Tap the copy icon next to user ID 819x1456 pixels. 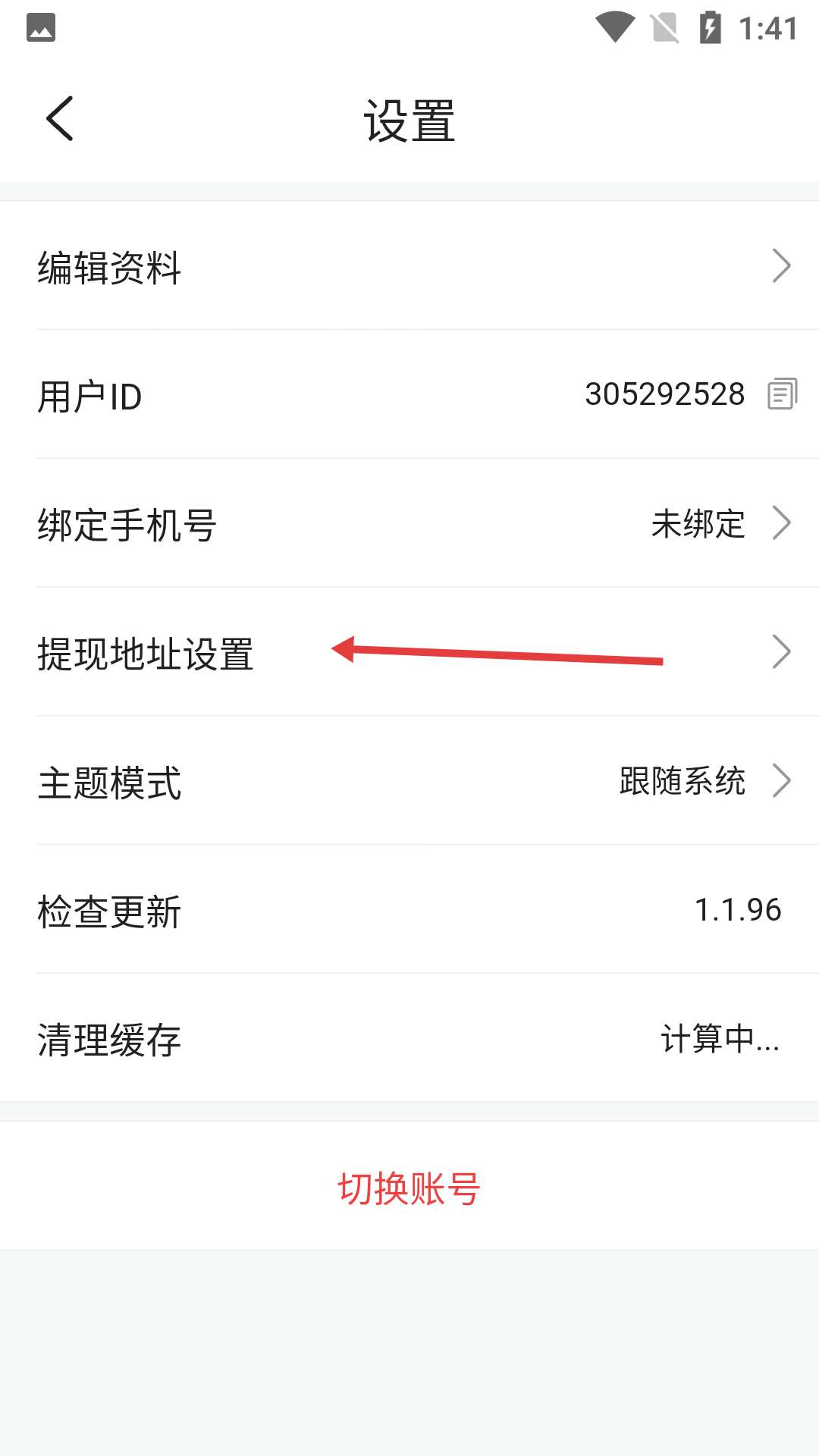[782, 394]
